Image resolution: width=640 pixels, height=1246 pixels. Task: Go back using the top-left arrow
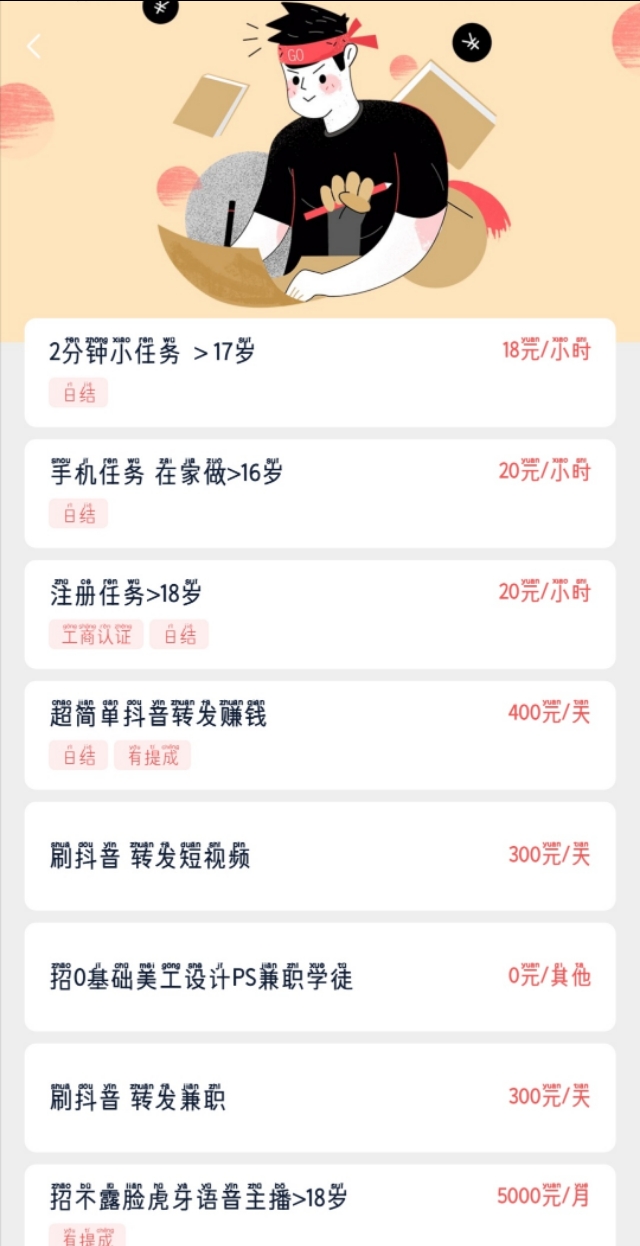click(x=34, y=46)
